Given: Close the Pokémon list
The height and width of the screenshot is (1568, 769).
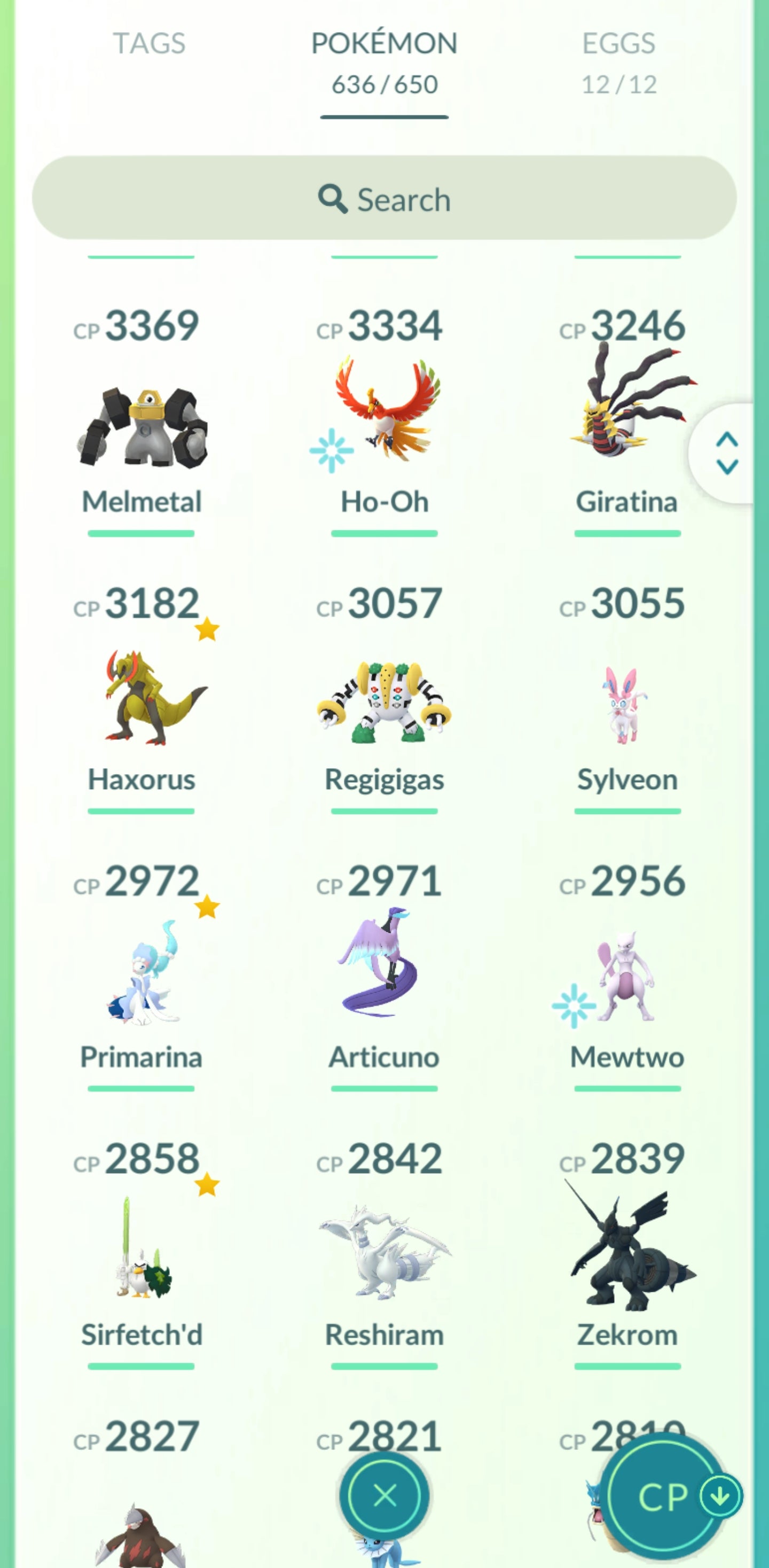Looking at the screenshot, I should click(x=384, y=1495).
